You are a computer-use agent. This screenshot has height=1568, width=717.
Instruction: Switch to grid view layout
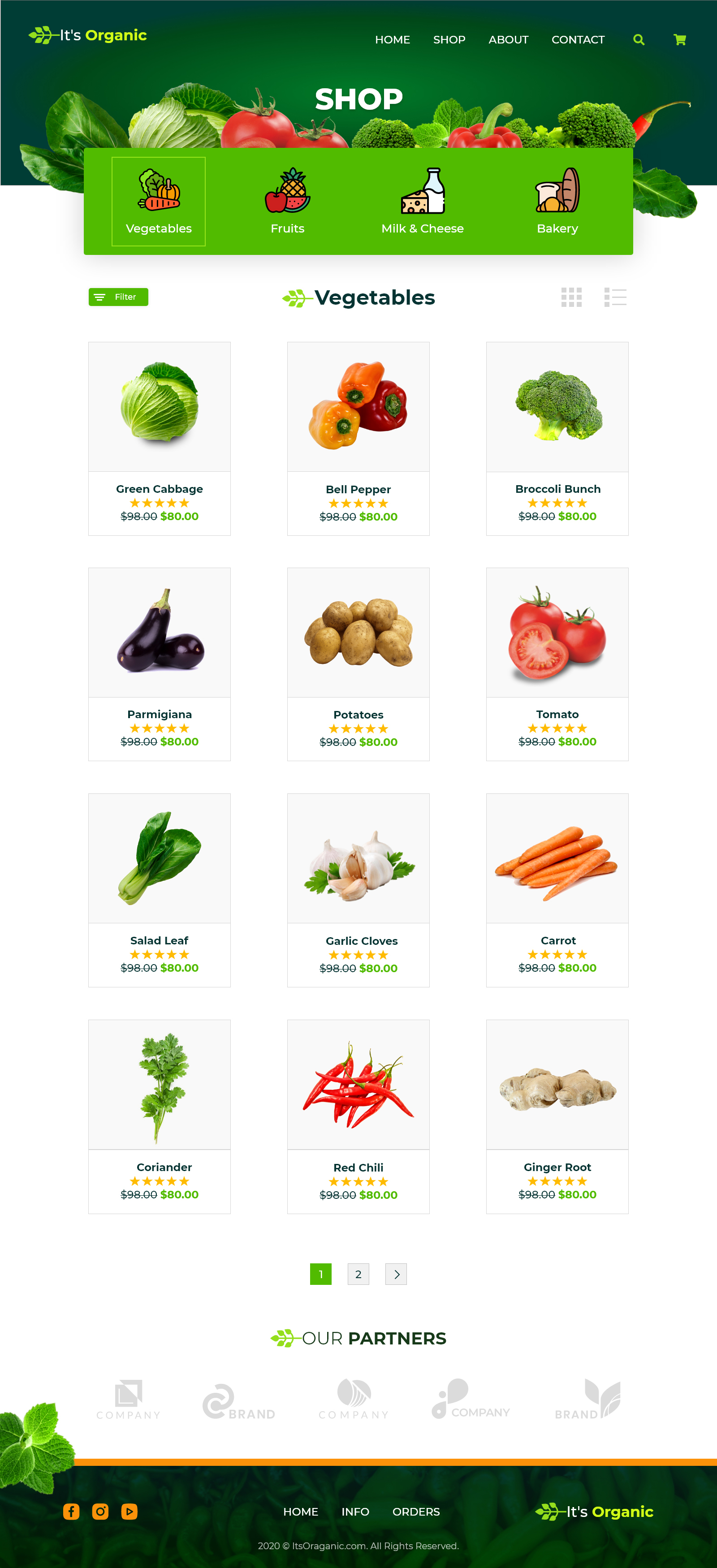coord(571,297)
